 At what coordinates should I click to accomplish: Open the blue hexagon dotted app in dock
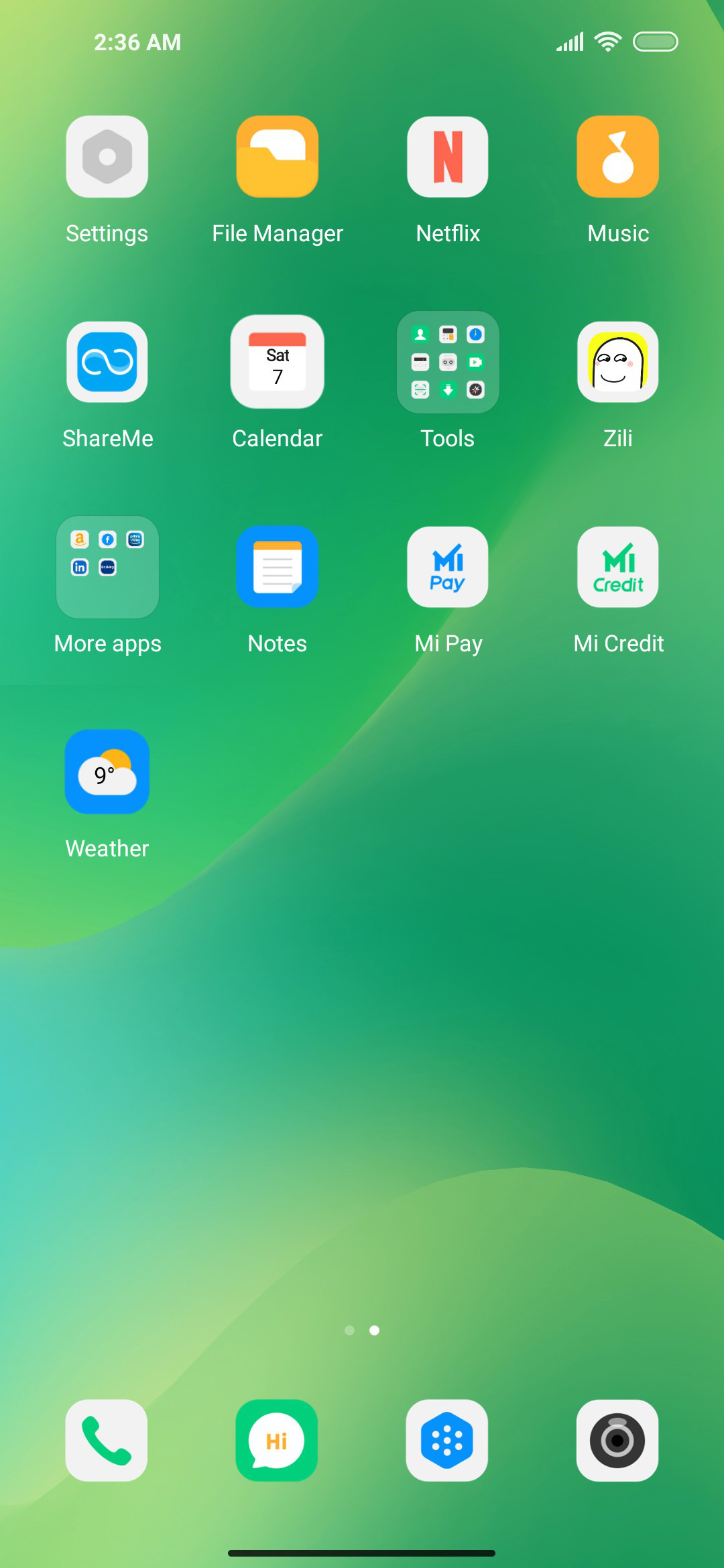tap(447, 1440)
